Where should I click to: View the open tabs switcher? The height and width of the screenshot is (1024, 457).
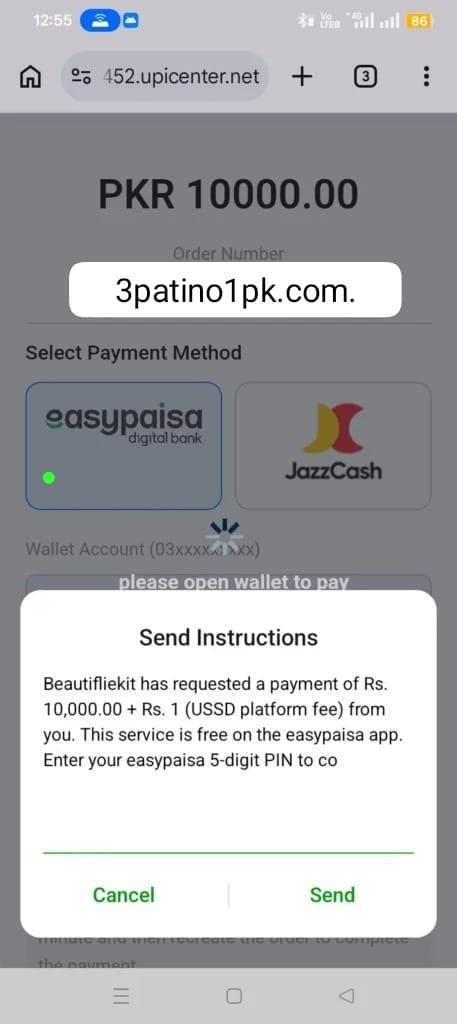click(x=366, y=77)
